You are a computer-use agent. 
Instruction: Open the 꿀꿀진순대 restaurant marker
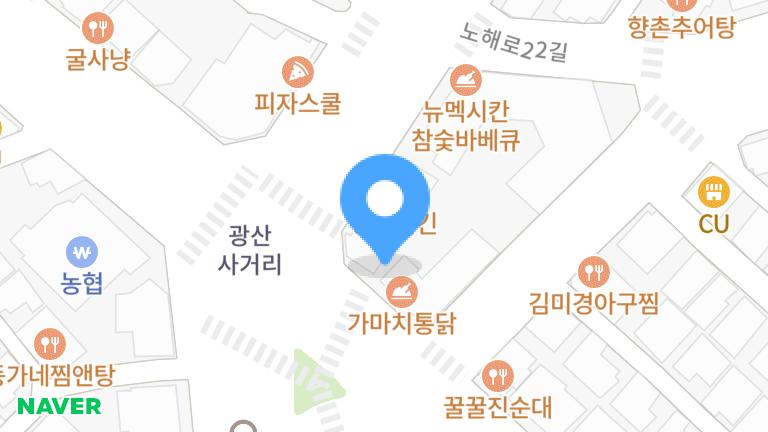click(497, 376)
